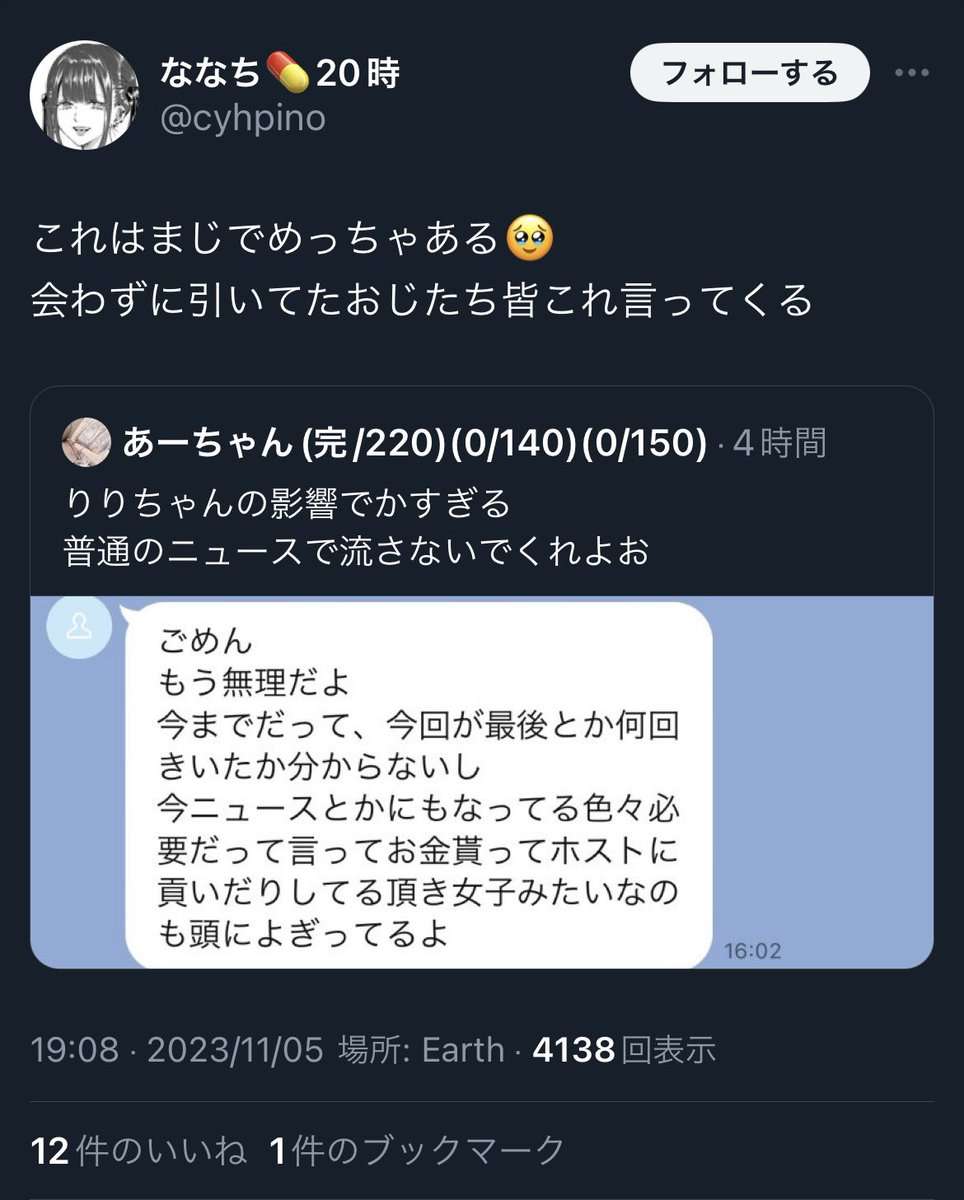Image resolution: width=964 pixels, height=1200 pixels.
Task: View the 12件のいいね list
Action: click(x=138, y=1151)
